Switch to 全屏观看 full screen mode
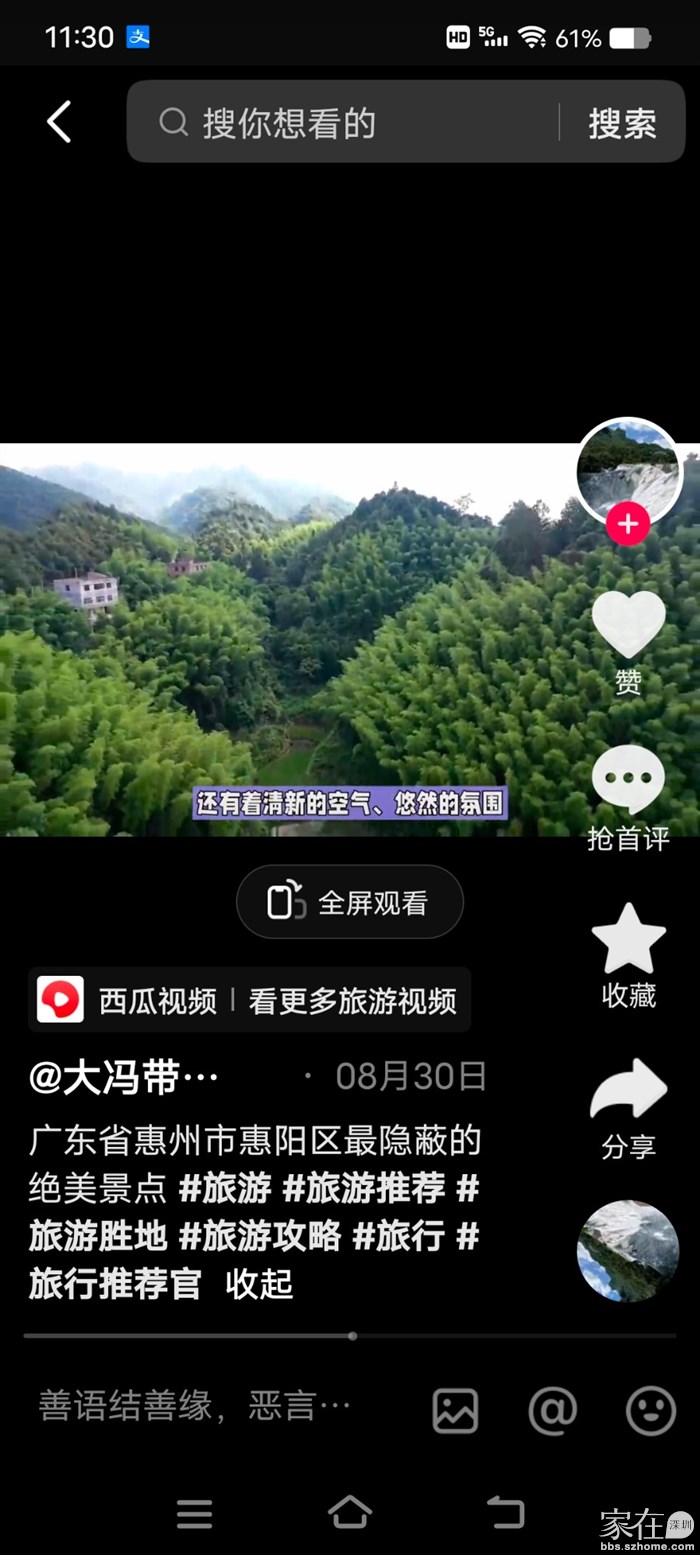The height and width of the screenshot is (1555, 700). 350,902
